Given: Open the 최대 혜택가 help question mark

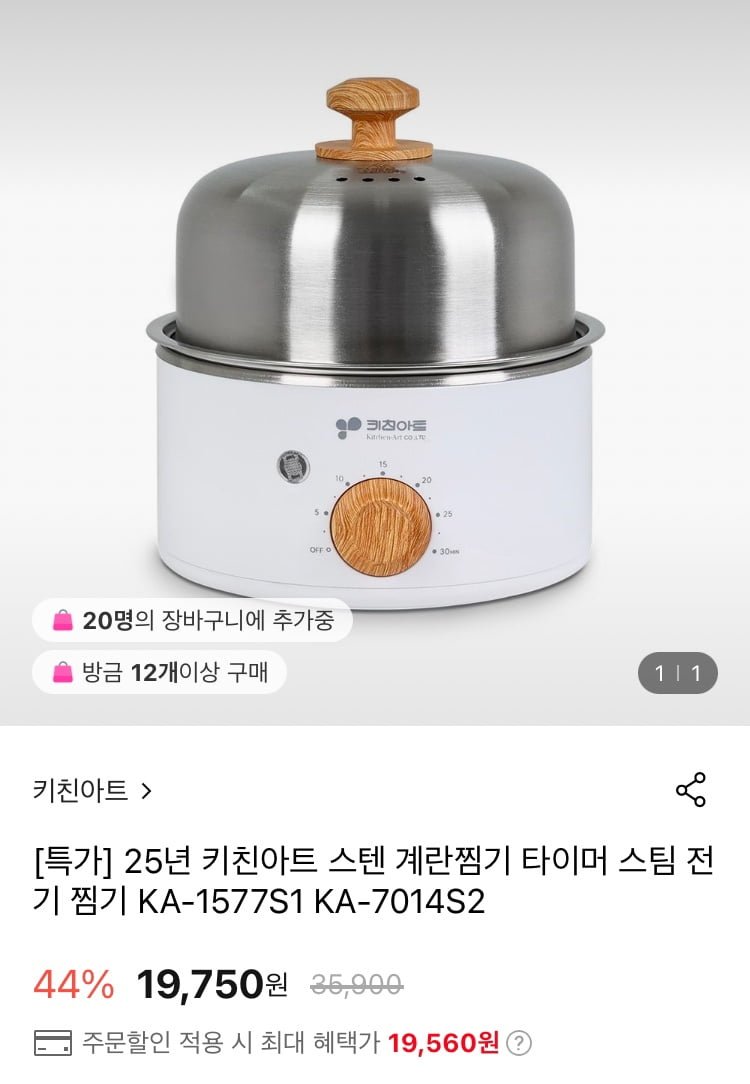Looking at the screenshot, I should [519, 1044].
